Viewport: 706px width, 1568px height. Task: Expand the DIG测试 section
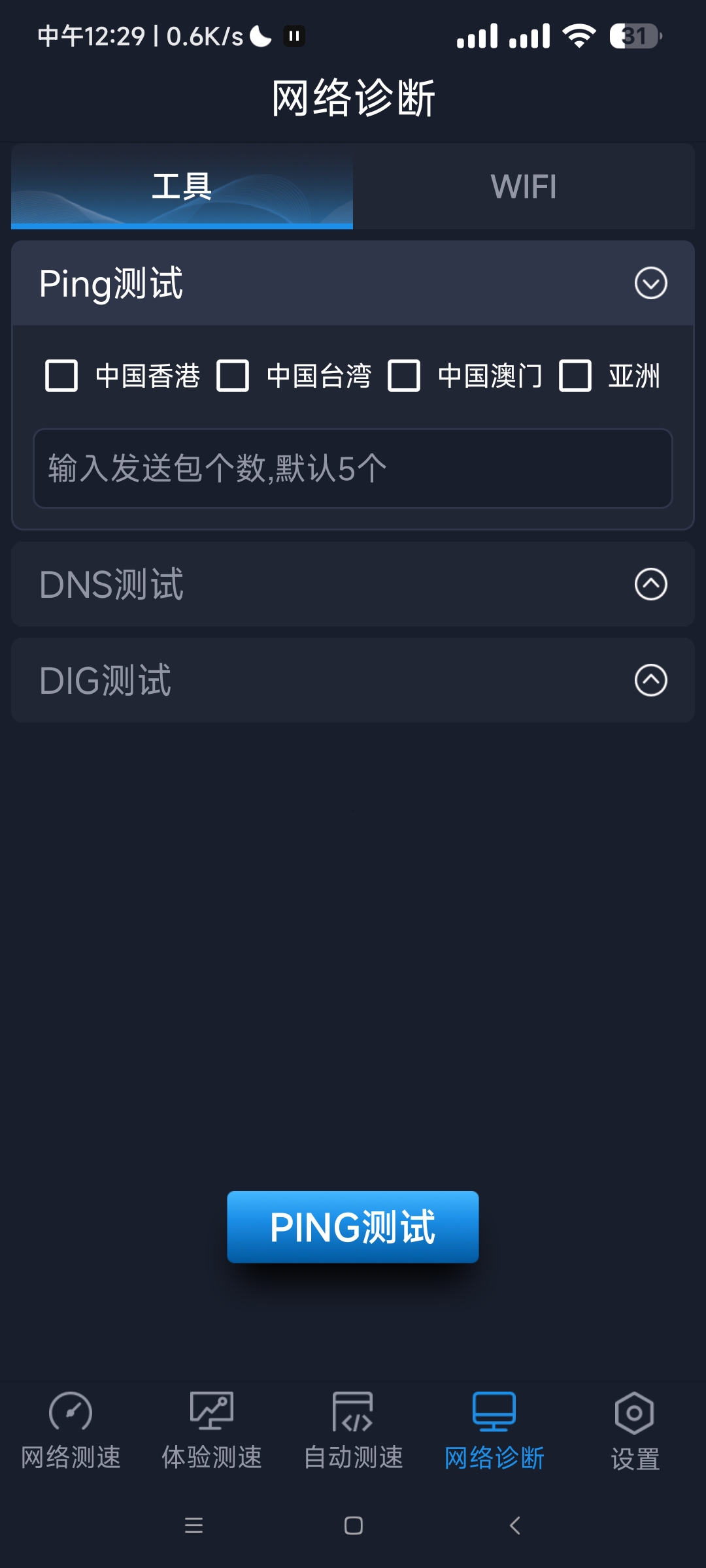650,680
